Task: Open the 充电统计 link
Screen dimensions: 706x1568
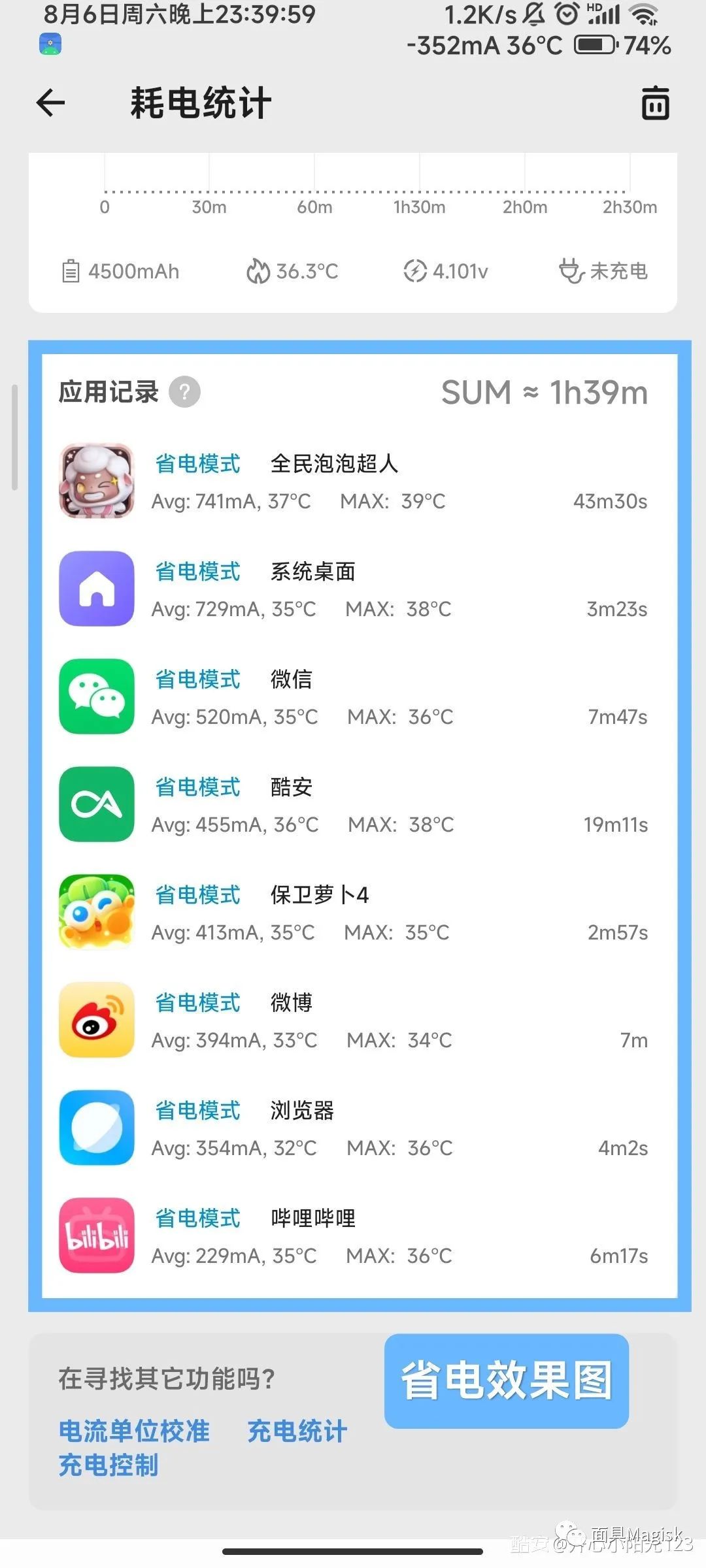Action: pyautogui.click(x=296, y=1431)
